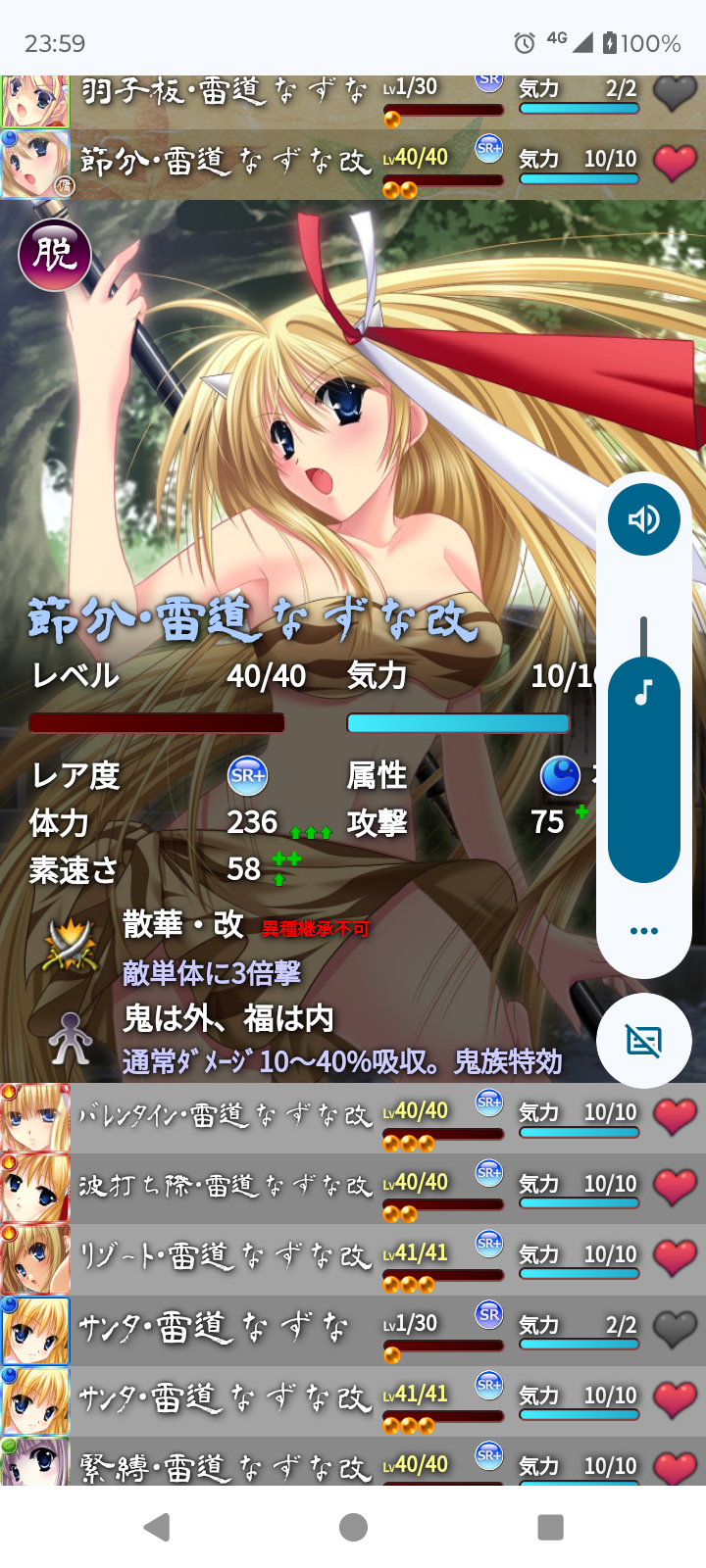Viewport: 706px width, 1568px height.
Task: Open the サンタ・雷道なずな Lv1/30 row
Action: pos(226,1330)
